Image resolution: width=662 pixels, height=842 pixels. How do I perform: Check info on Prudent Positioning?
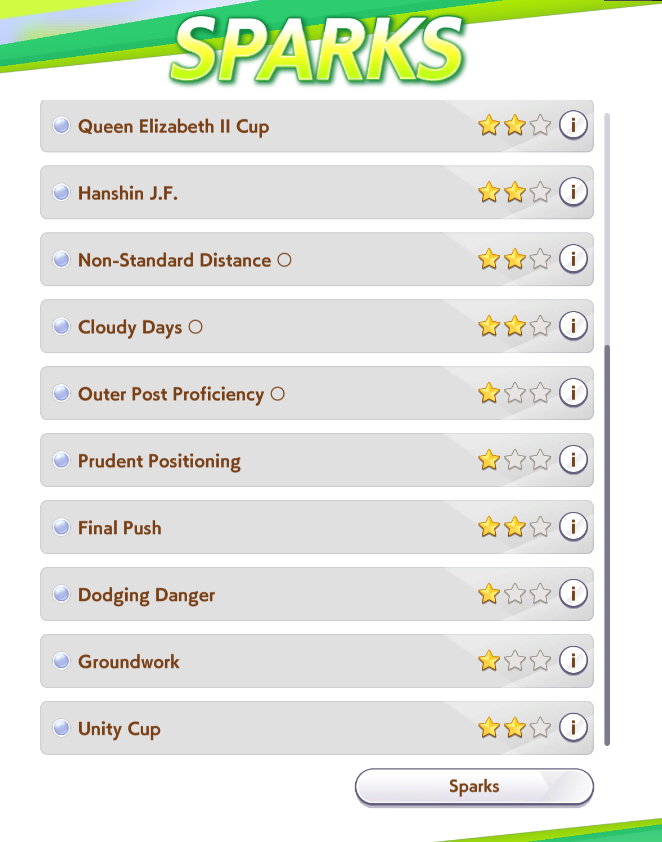pos(573,460)
